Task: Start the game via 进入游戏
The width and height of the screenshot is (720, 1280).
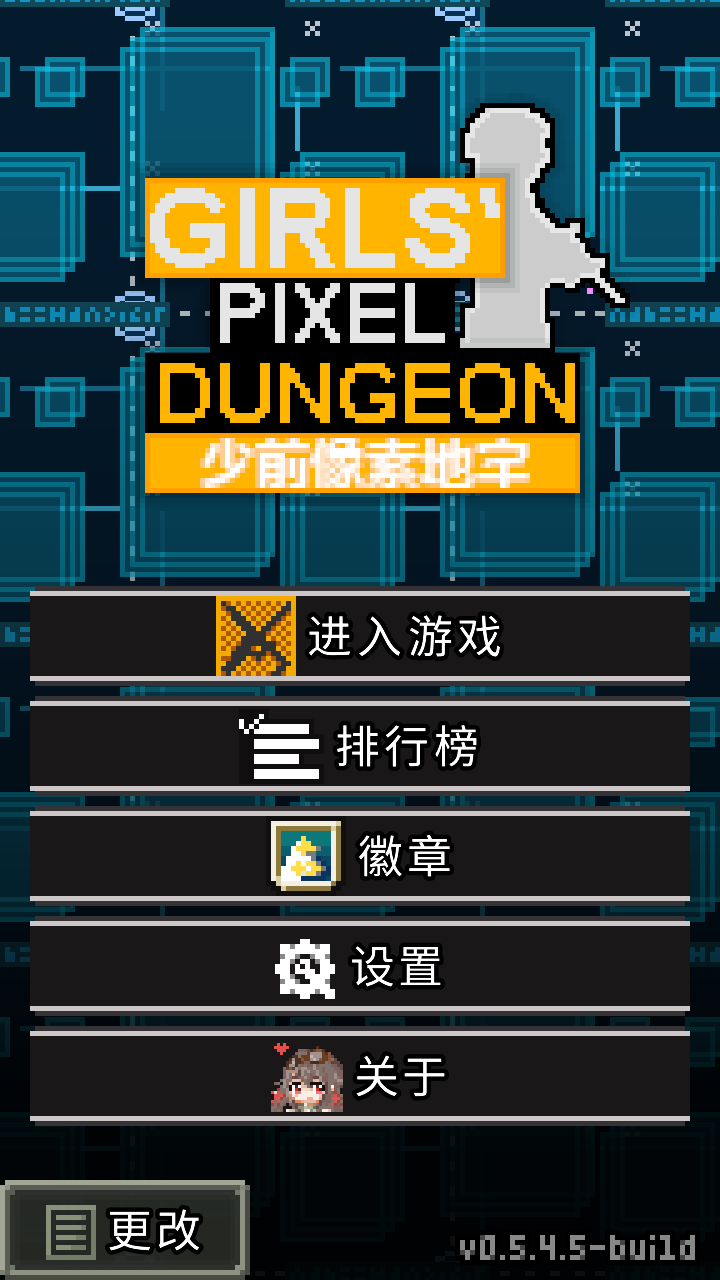Action: (x=360, y=636)
